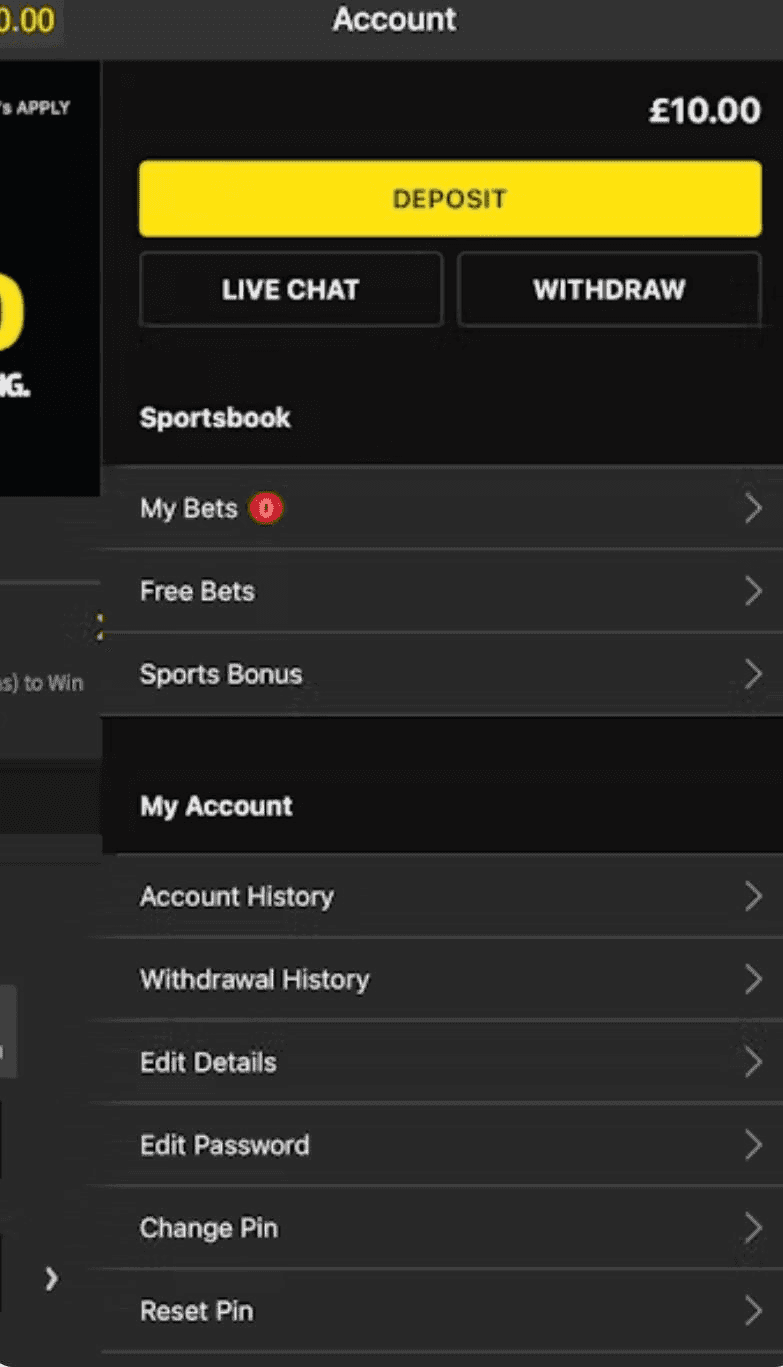Screen dimensions: 783x1367
Task: Open My Bets
Action: [x=442, y=508]
